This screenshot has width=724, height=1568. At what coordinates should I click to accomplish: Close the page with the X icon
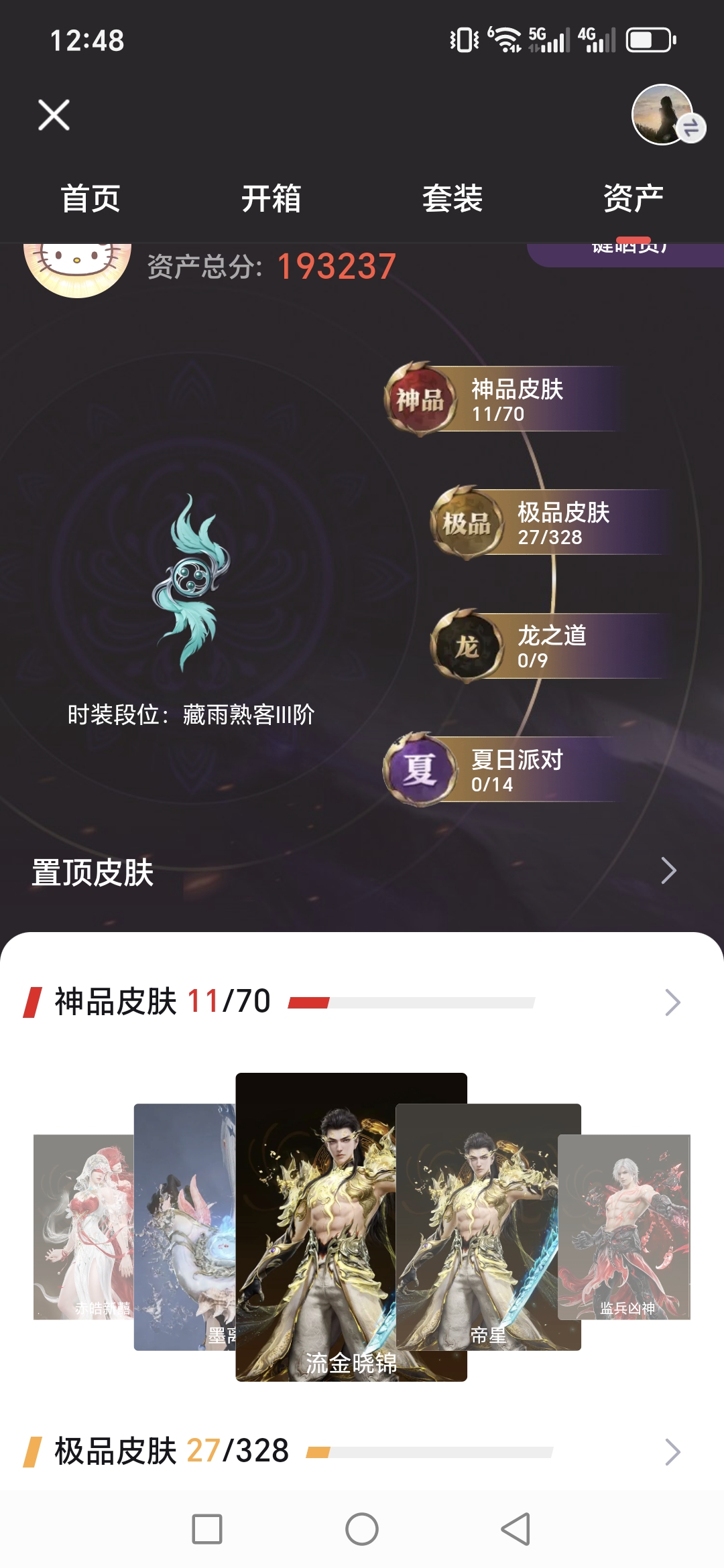pos(54,115)
